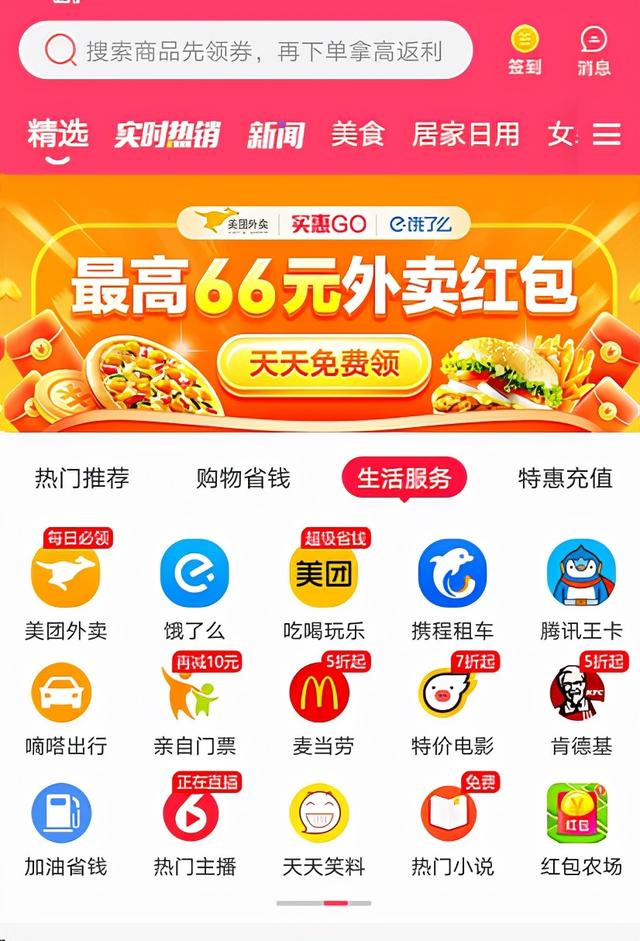Open the category hamburger menu
Viewport: 640px width, 941px height.
(606, 134)
